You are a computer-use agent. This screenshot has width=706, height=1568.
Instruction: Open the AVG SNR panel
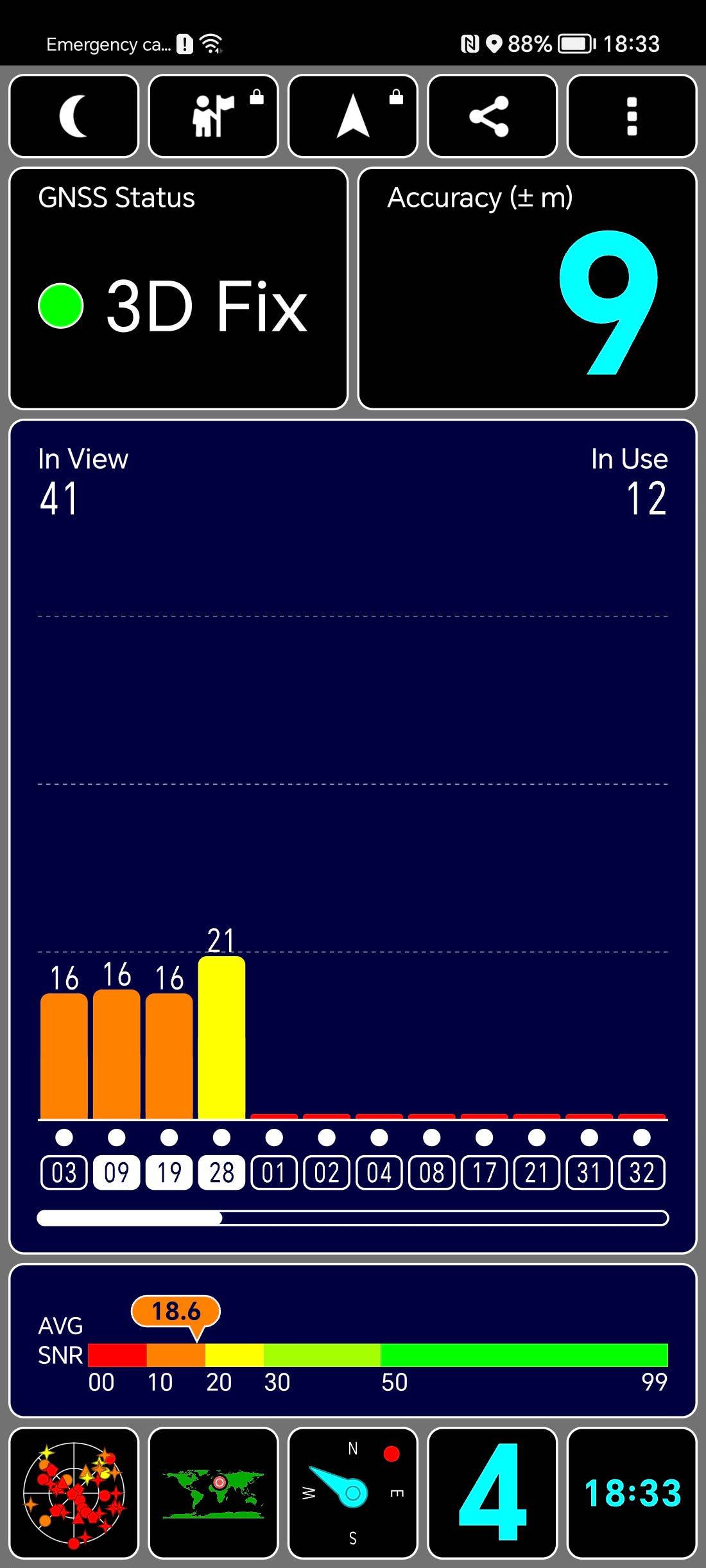tap(353, 1341)
